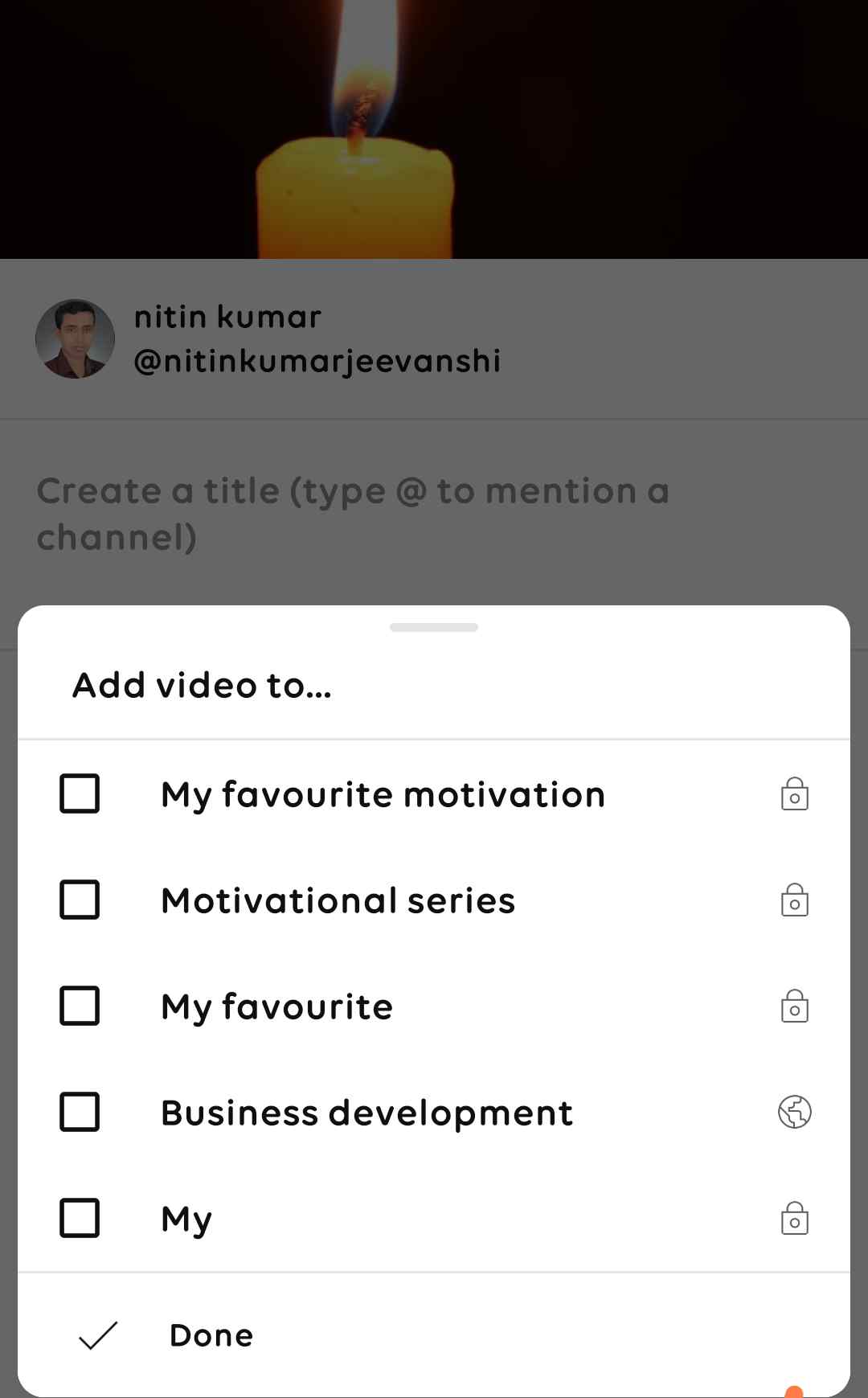The height and width of the screenshot is (1398, 868).
Task: Confirm playlist selection with Done
Action: (x=211, y=1335)
